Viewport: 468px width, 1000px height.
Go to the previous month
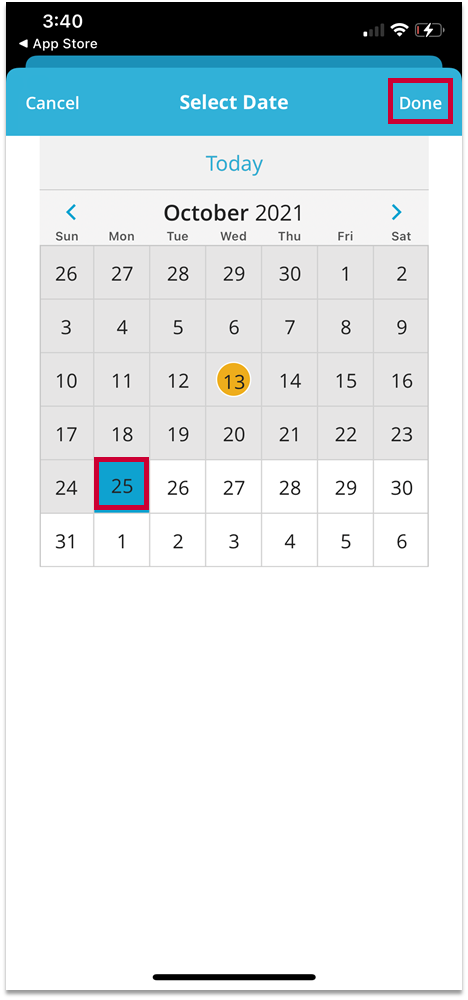[71, 212]
